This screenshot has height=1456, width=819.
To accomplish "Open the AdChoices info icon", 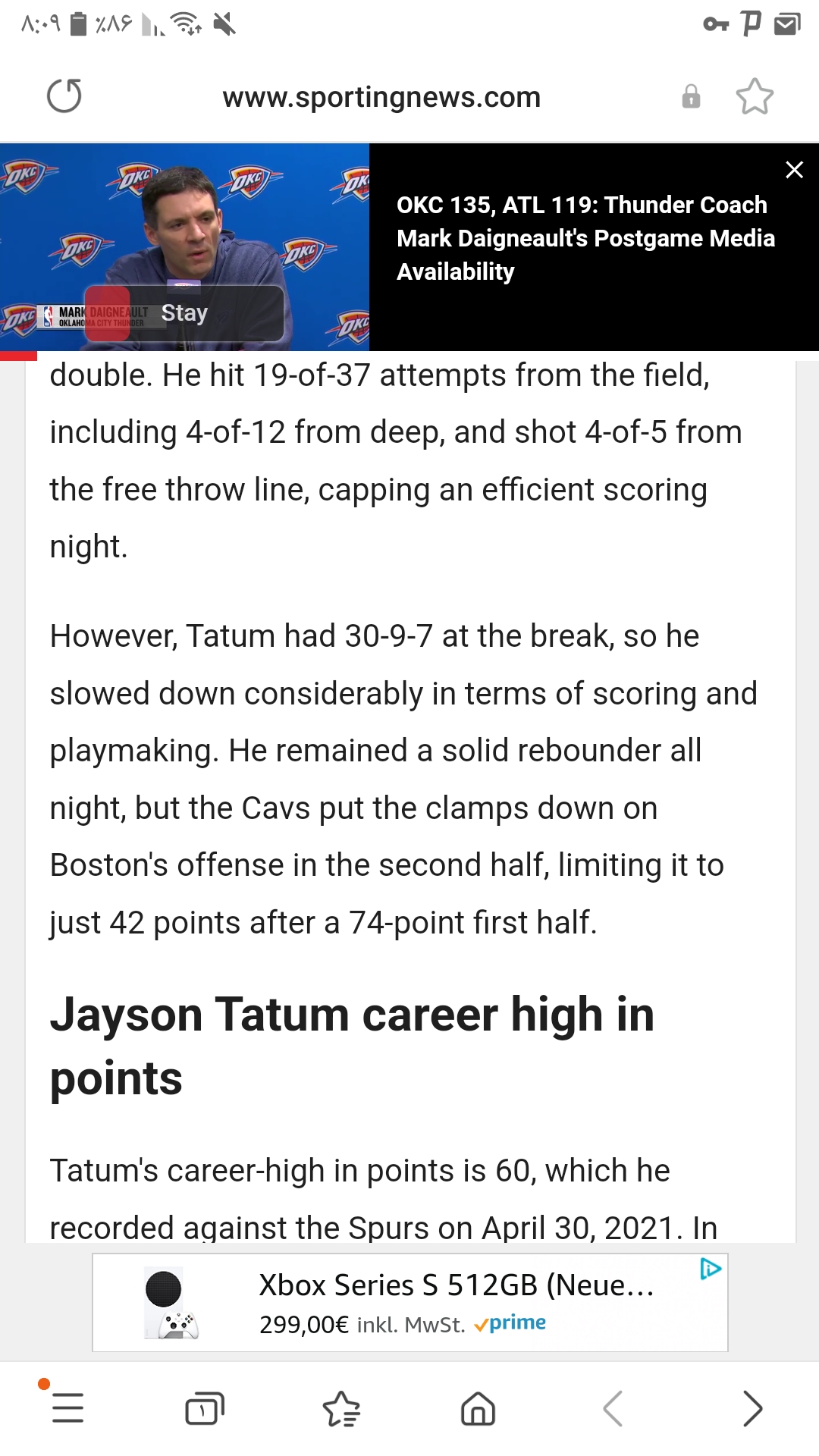I will pyautogui.click(x=711, y=1269).
